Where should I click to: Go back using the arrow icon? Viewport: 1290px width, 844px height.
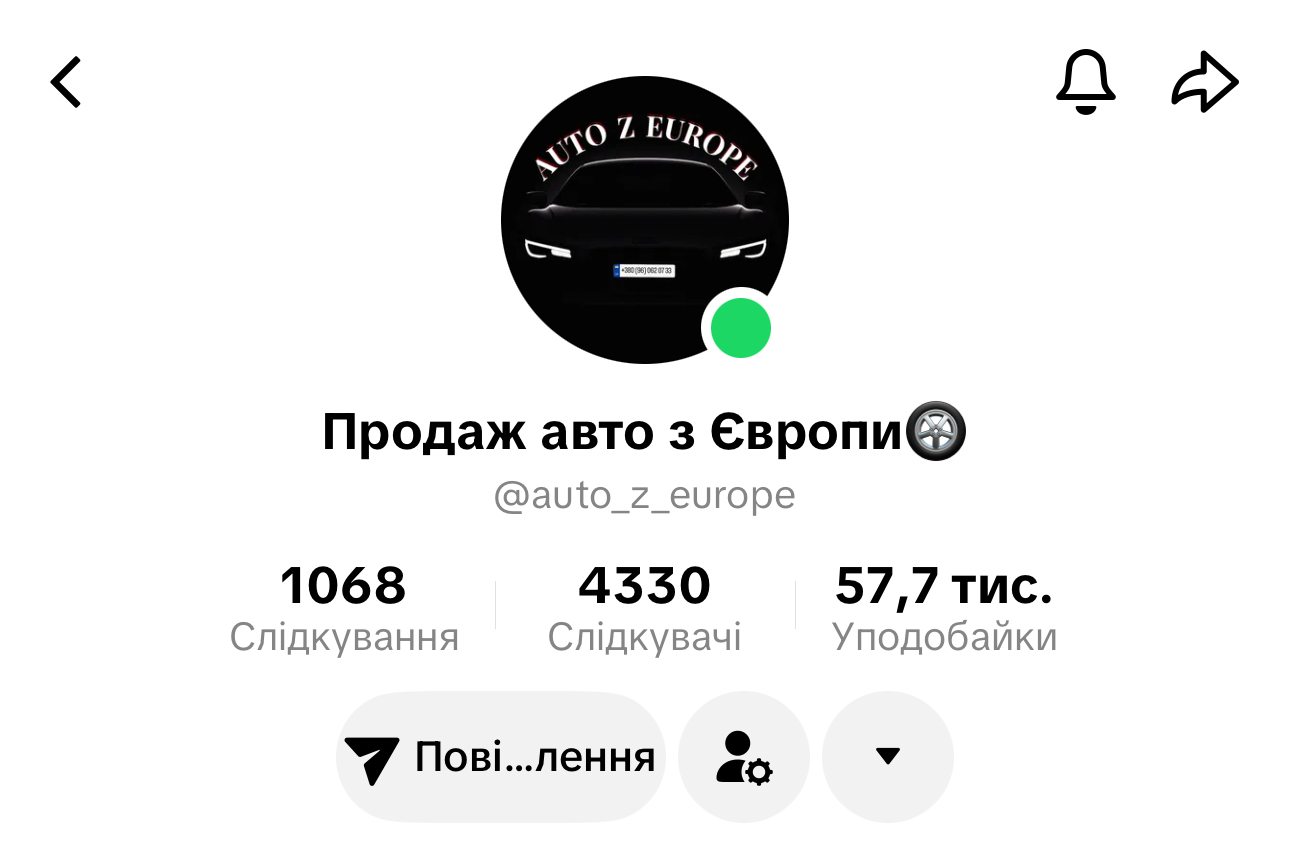(66, 82)
